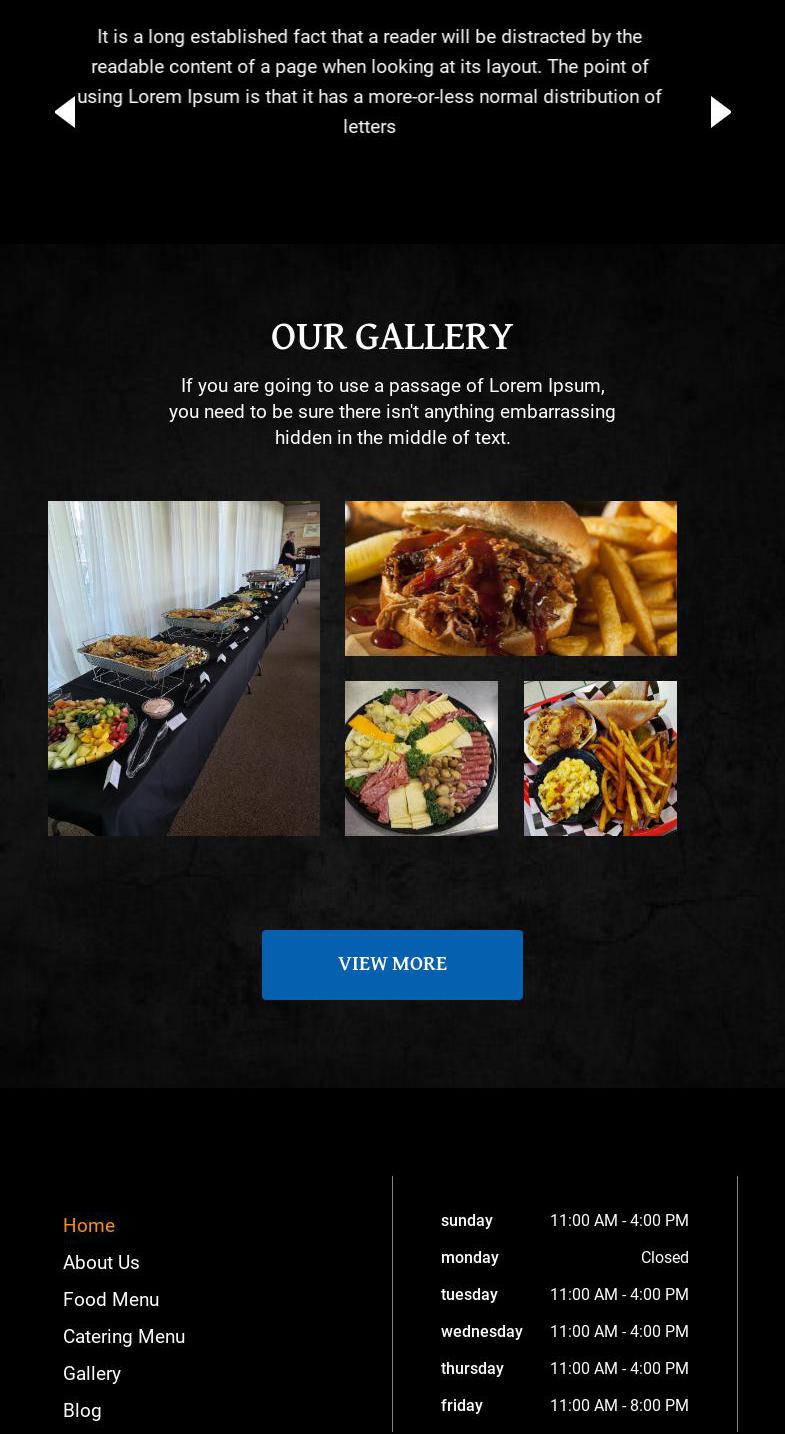Open the Food Menu link
Image resolution: width=785 pixels, height=1434 pixels.
point(111,1299)
